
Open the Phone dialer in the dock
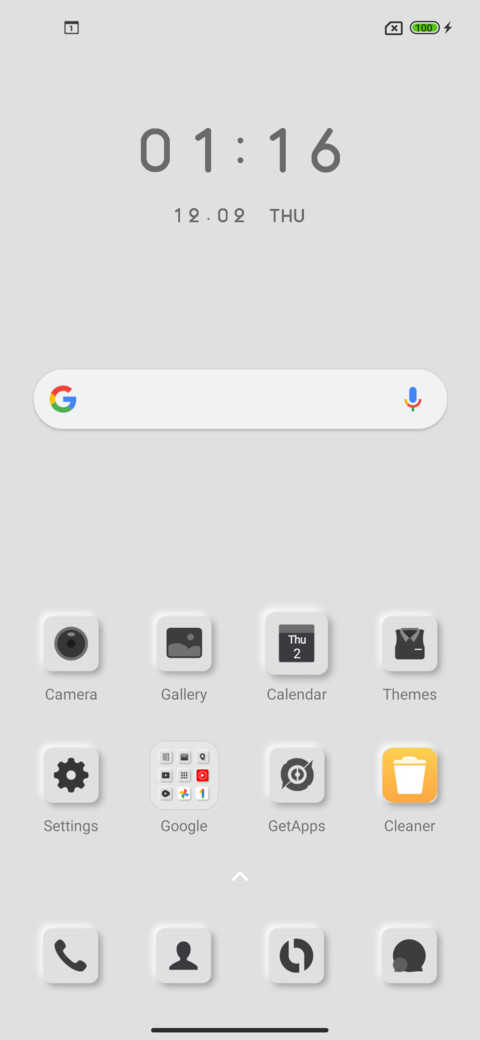(71, 955)
